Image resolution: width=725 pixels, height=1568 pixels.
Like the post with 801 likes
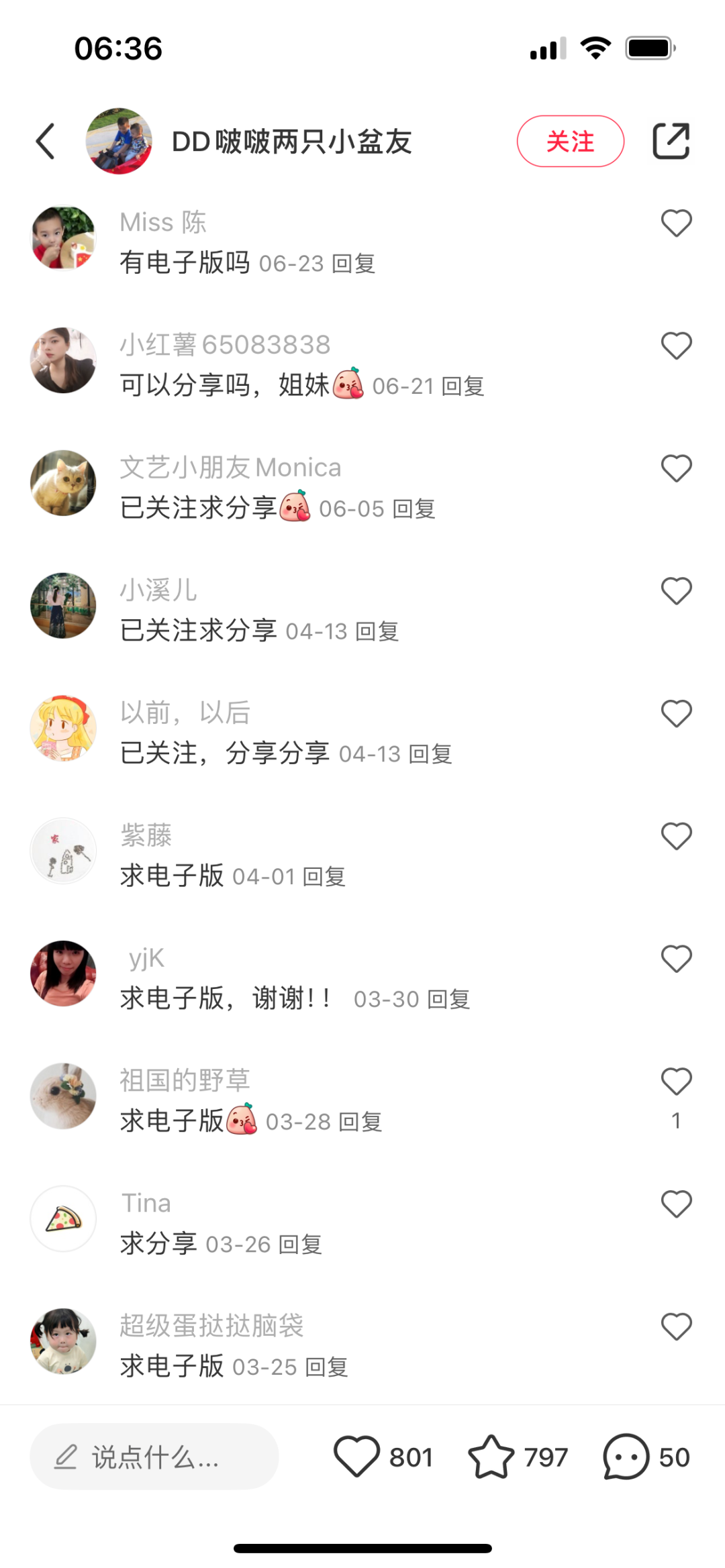click(x=357, y=1457)
